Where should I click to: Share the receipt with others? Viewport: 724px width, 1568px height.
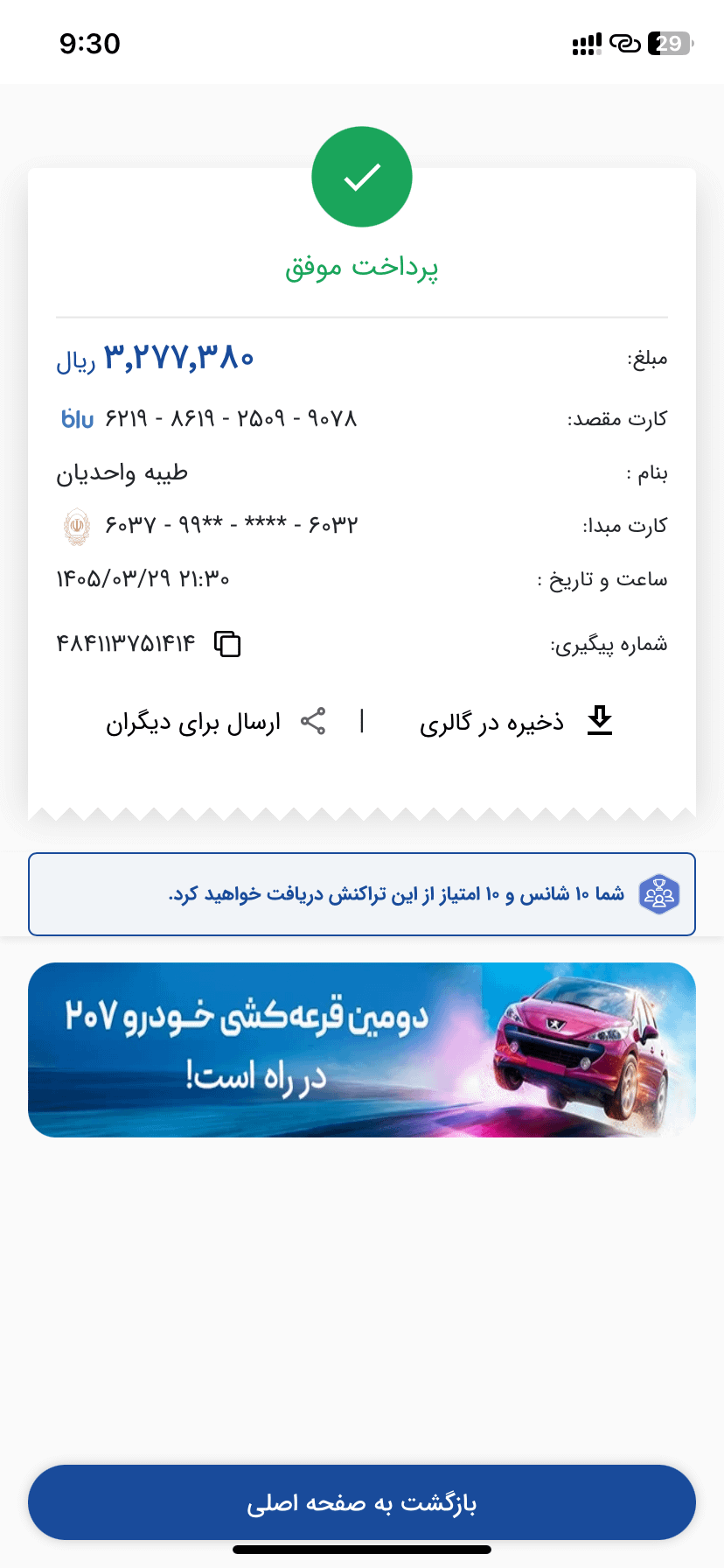coord(216,722)
